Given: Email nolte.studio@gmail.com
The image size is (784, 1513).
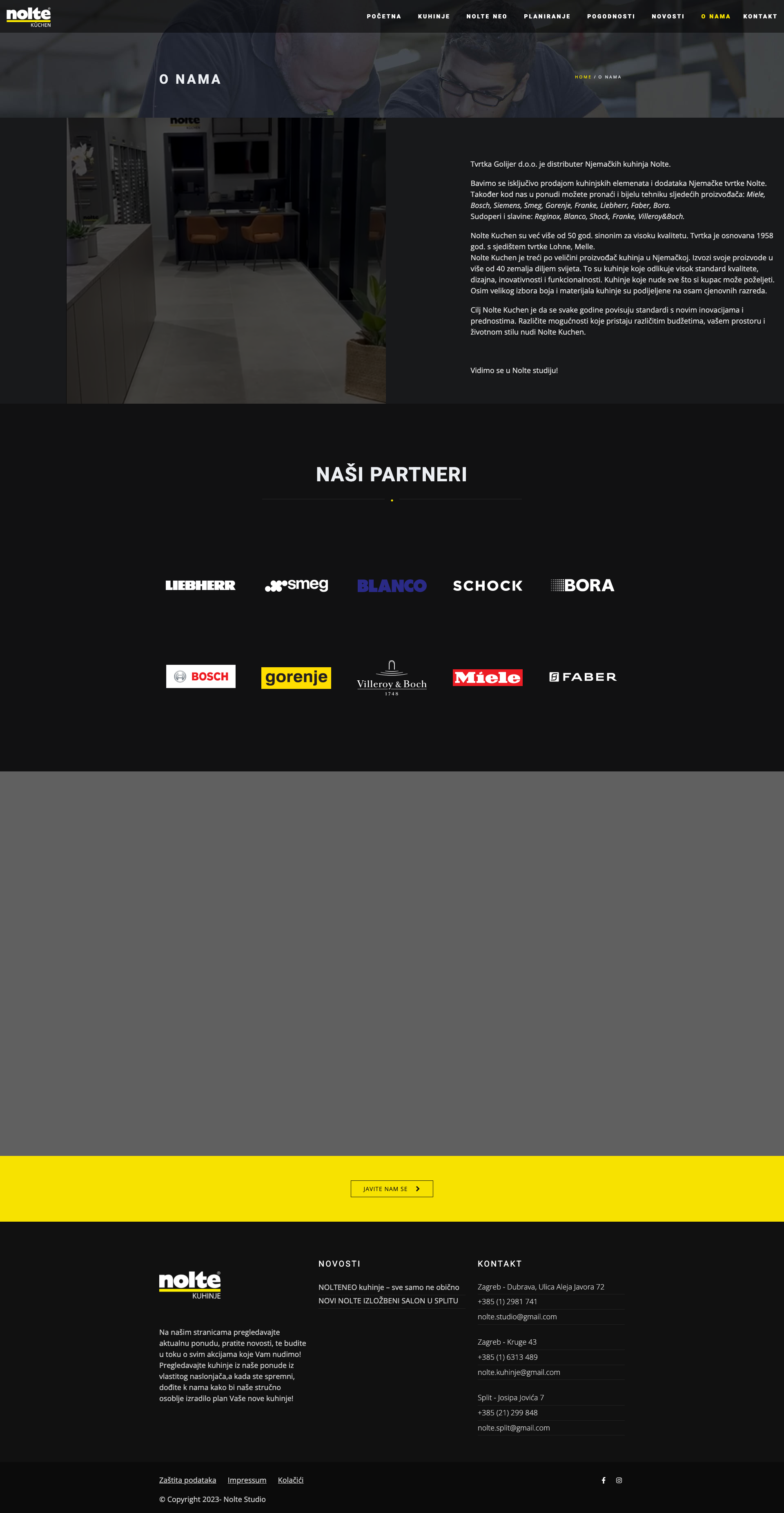Looking at the screenshot, I should pos(517,1316).
